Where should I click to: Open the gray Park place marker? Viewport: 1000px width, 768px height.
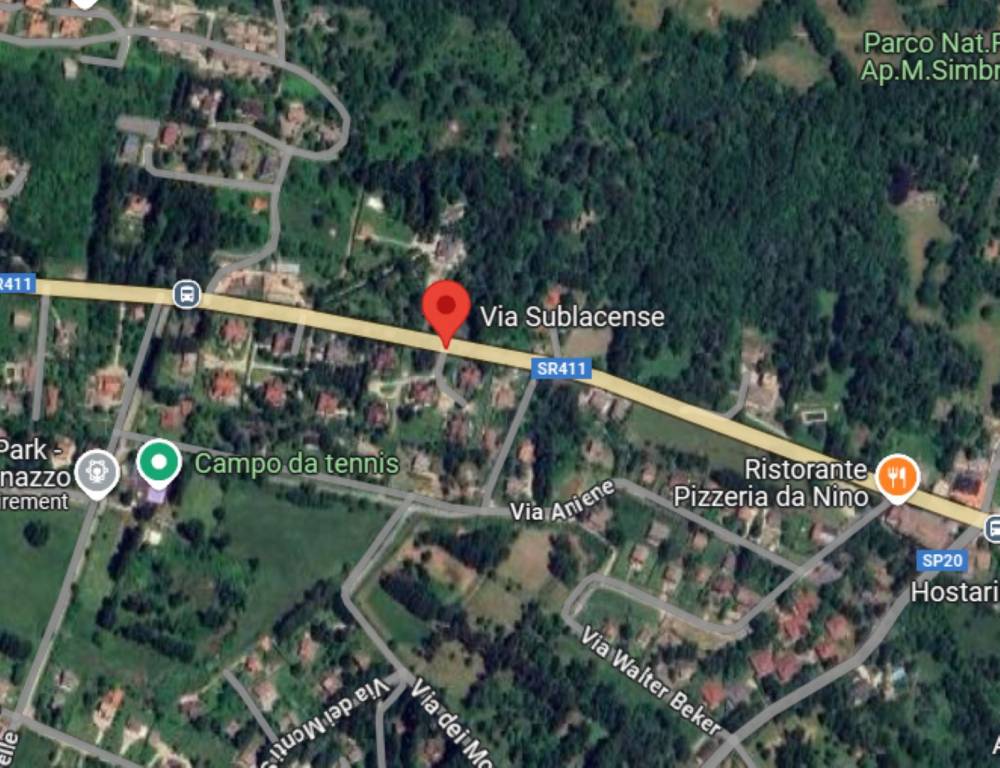tap(97, 469)
